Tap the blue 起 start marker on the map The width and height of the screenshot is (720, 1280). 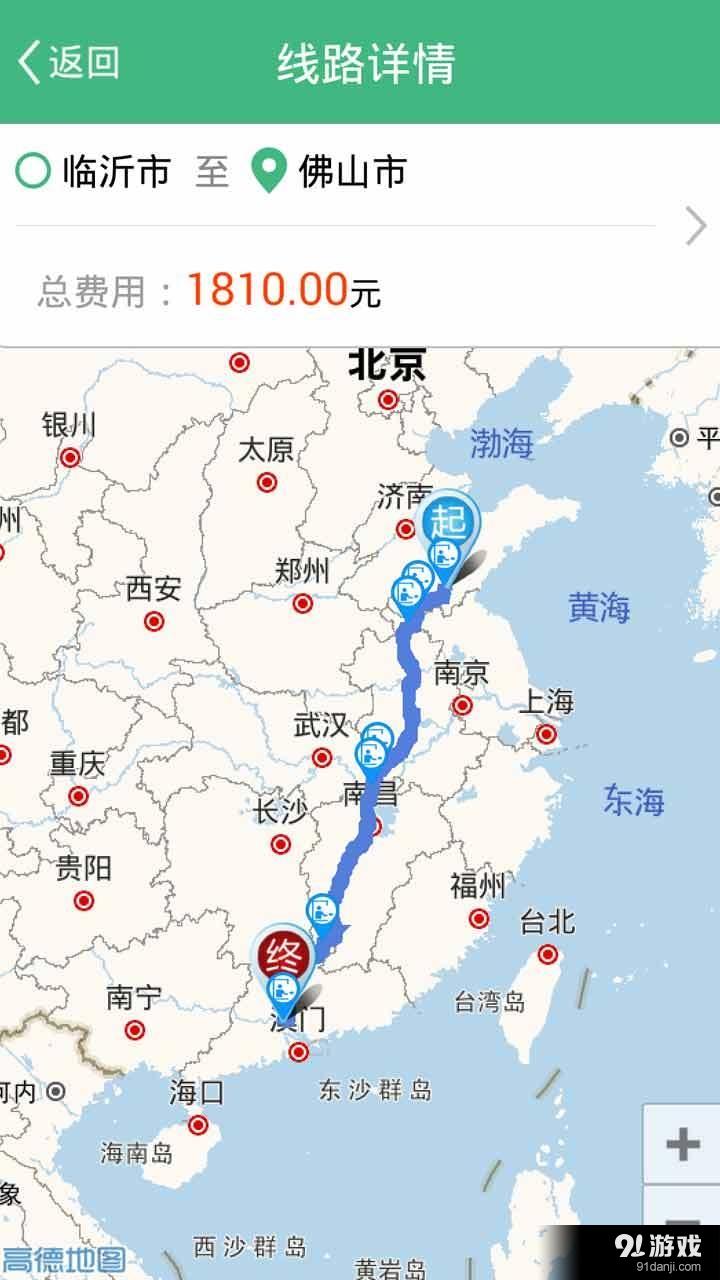(448, 520)
